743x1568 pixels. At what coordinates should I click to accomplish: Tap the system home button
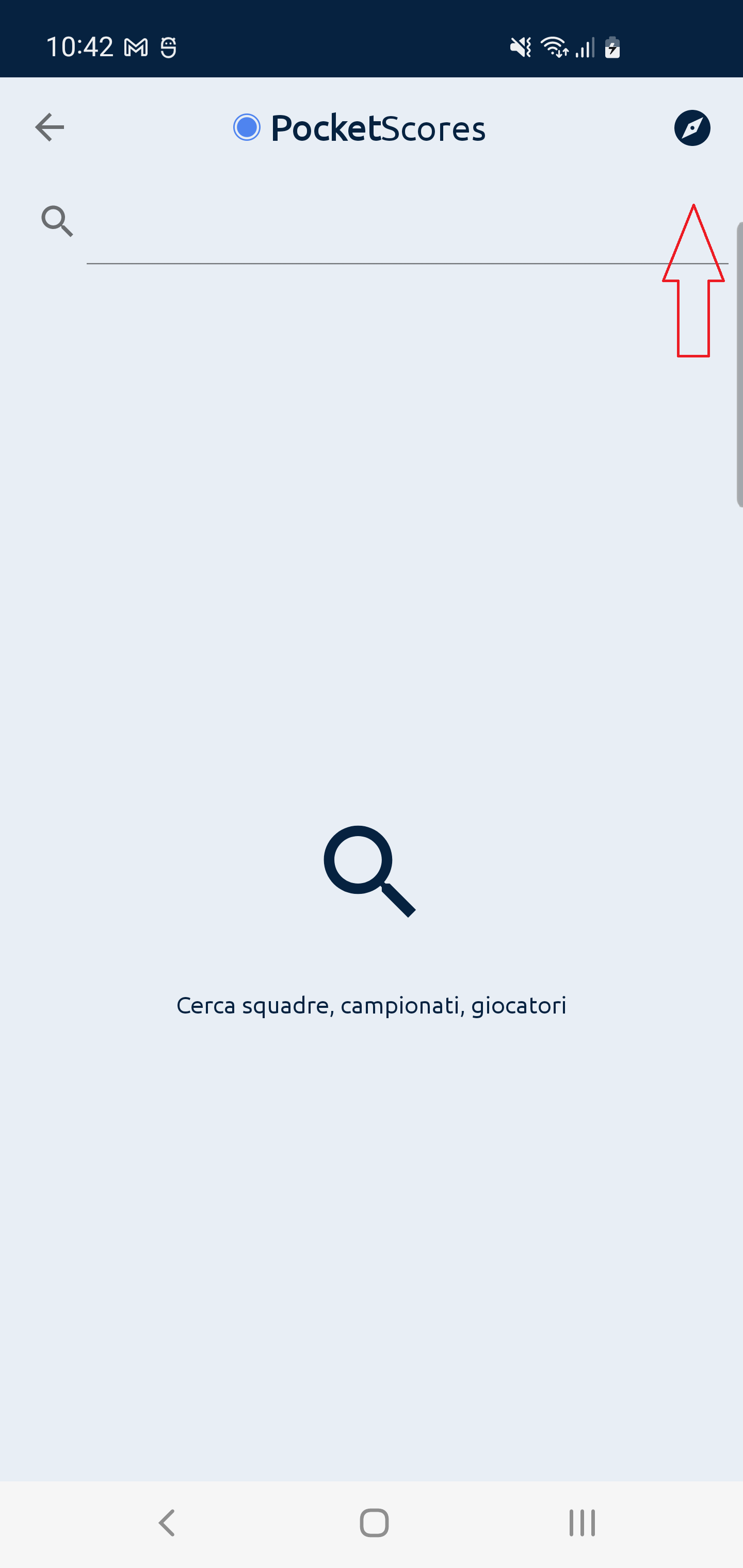[374, 1523]
